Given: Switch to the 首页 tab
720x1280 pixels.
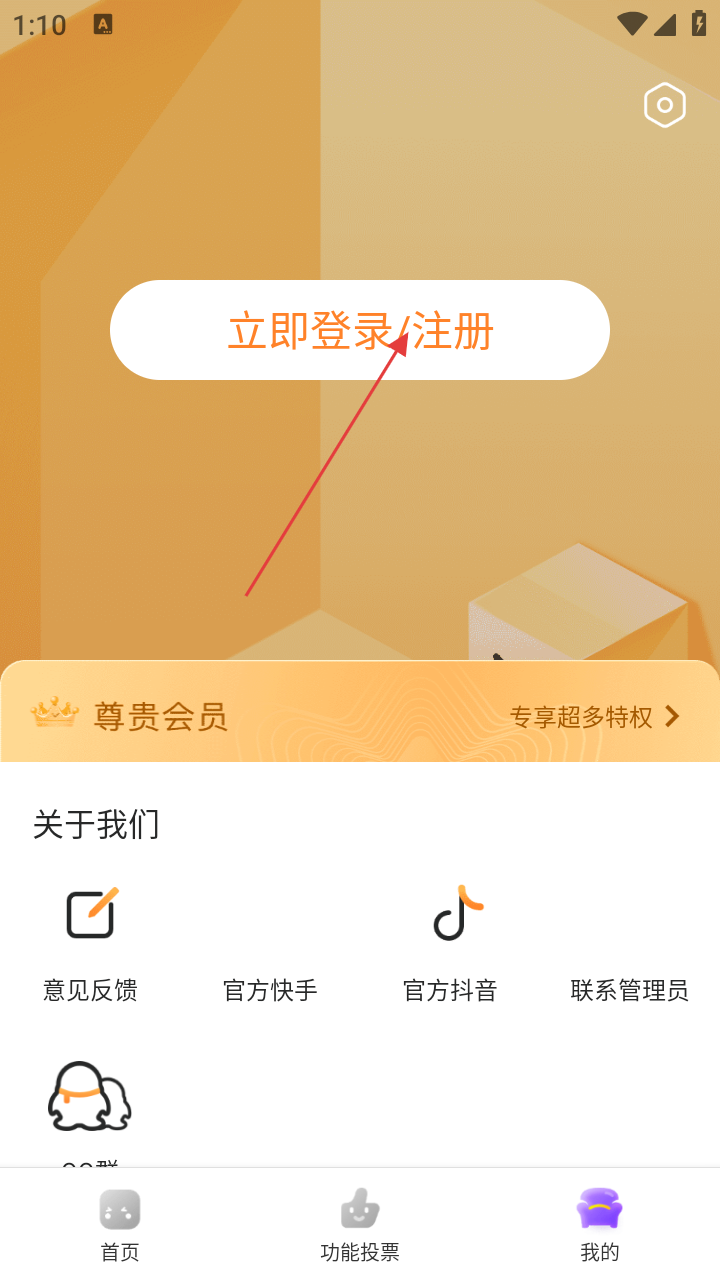Looking at the screenshot, I should 120,1225.
